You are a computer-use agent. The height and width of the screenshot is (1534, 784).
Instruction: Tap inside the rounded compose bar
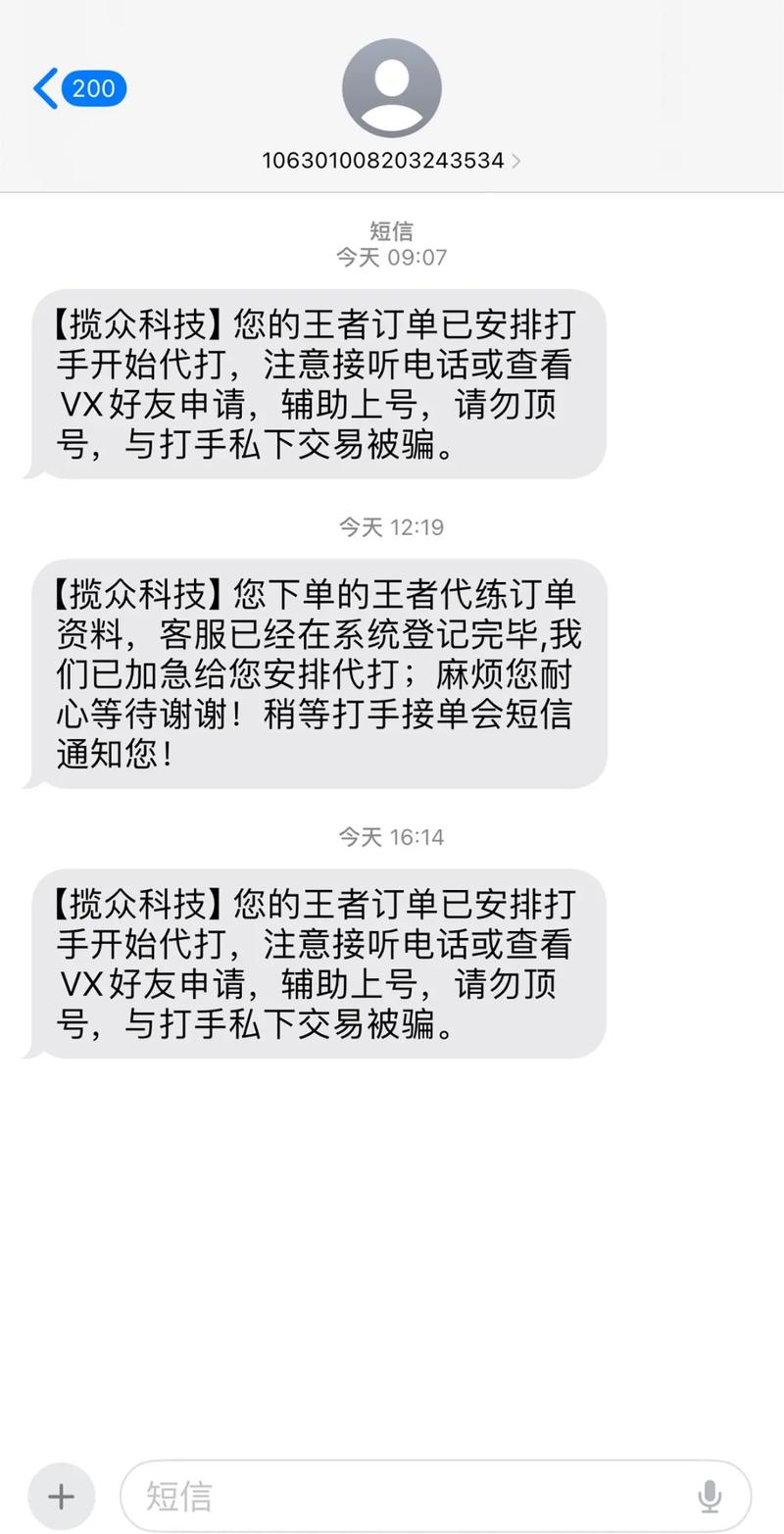[x=412, y=1497]
